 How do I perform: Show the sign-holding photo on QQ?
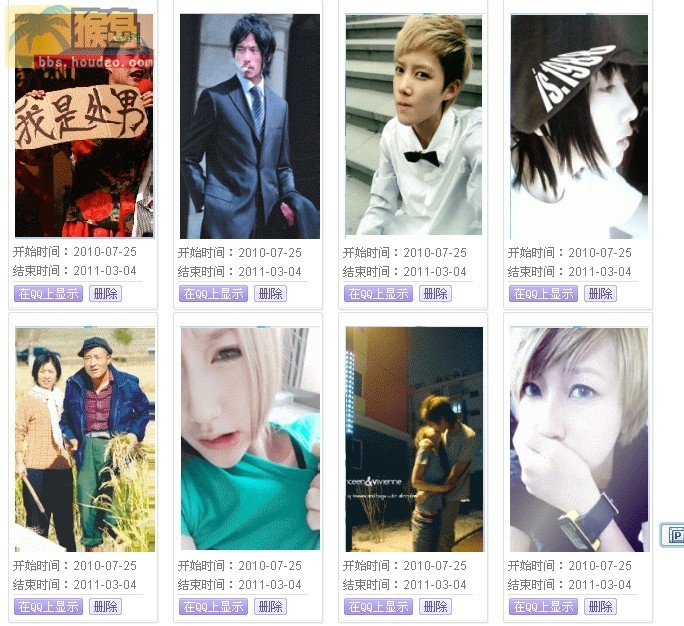click(x=48, y=294)
